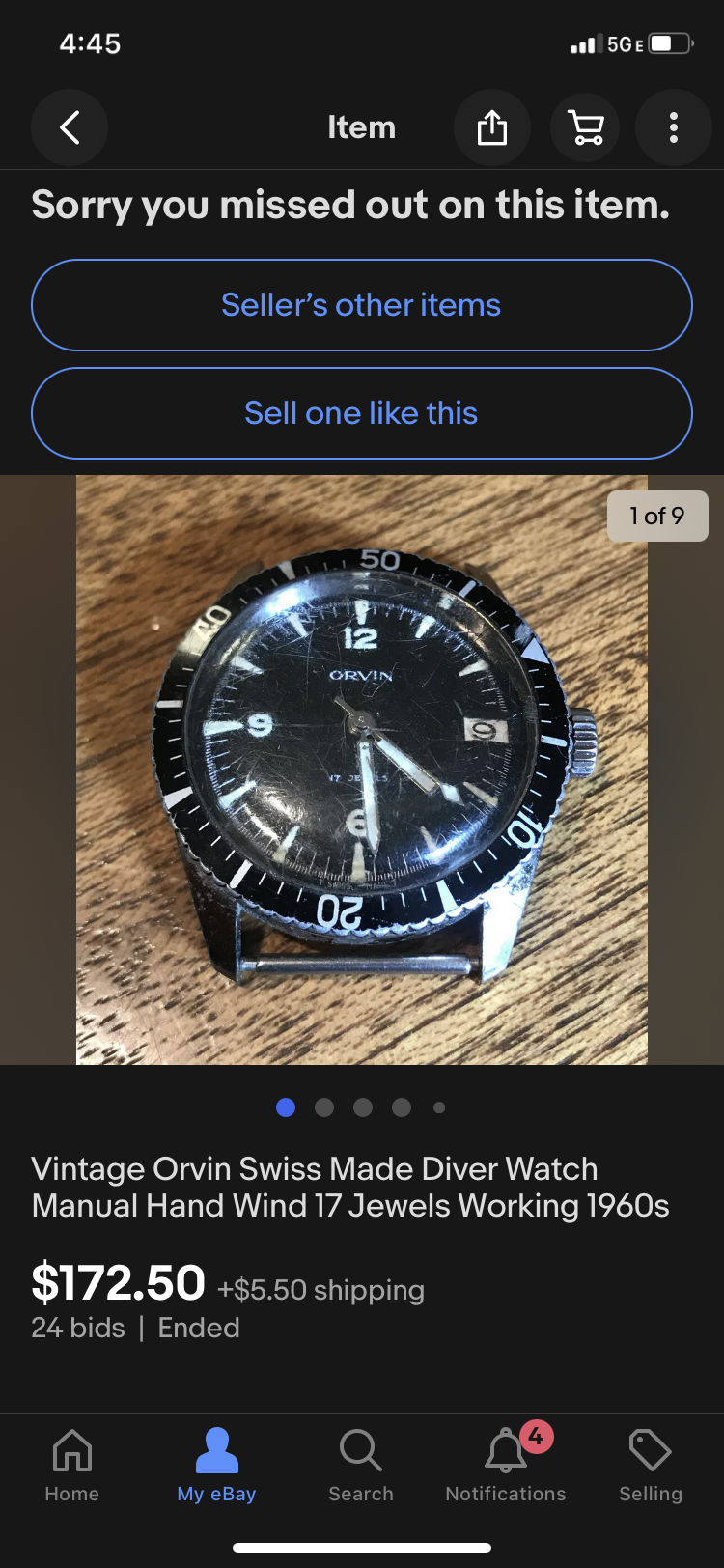Open the shopping cart
The height and width of the screenshot is (1568, 724).
[x=586, y=127]
